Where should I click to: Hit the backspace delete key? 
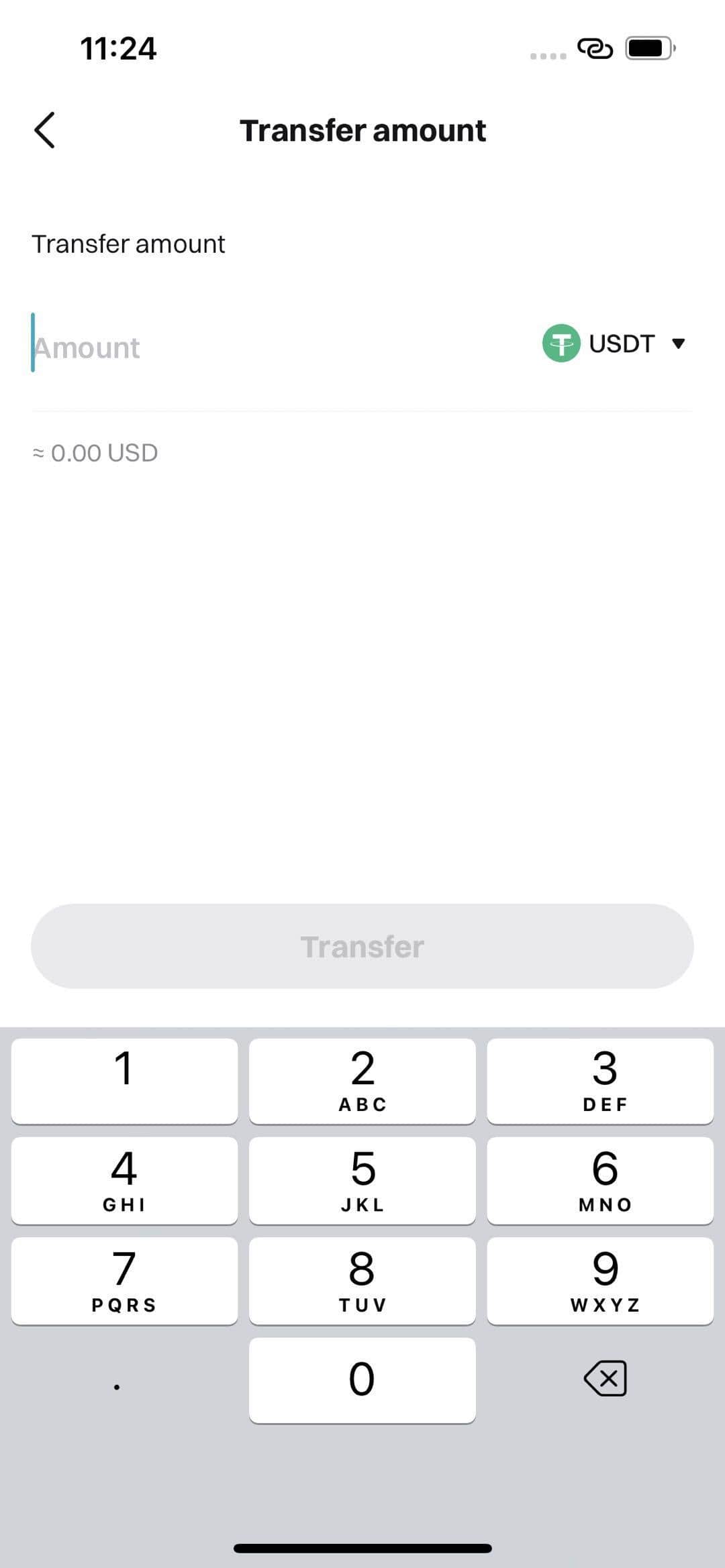point(605,1379)
